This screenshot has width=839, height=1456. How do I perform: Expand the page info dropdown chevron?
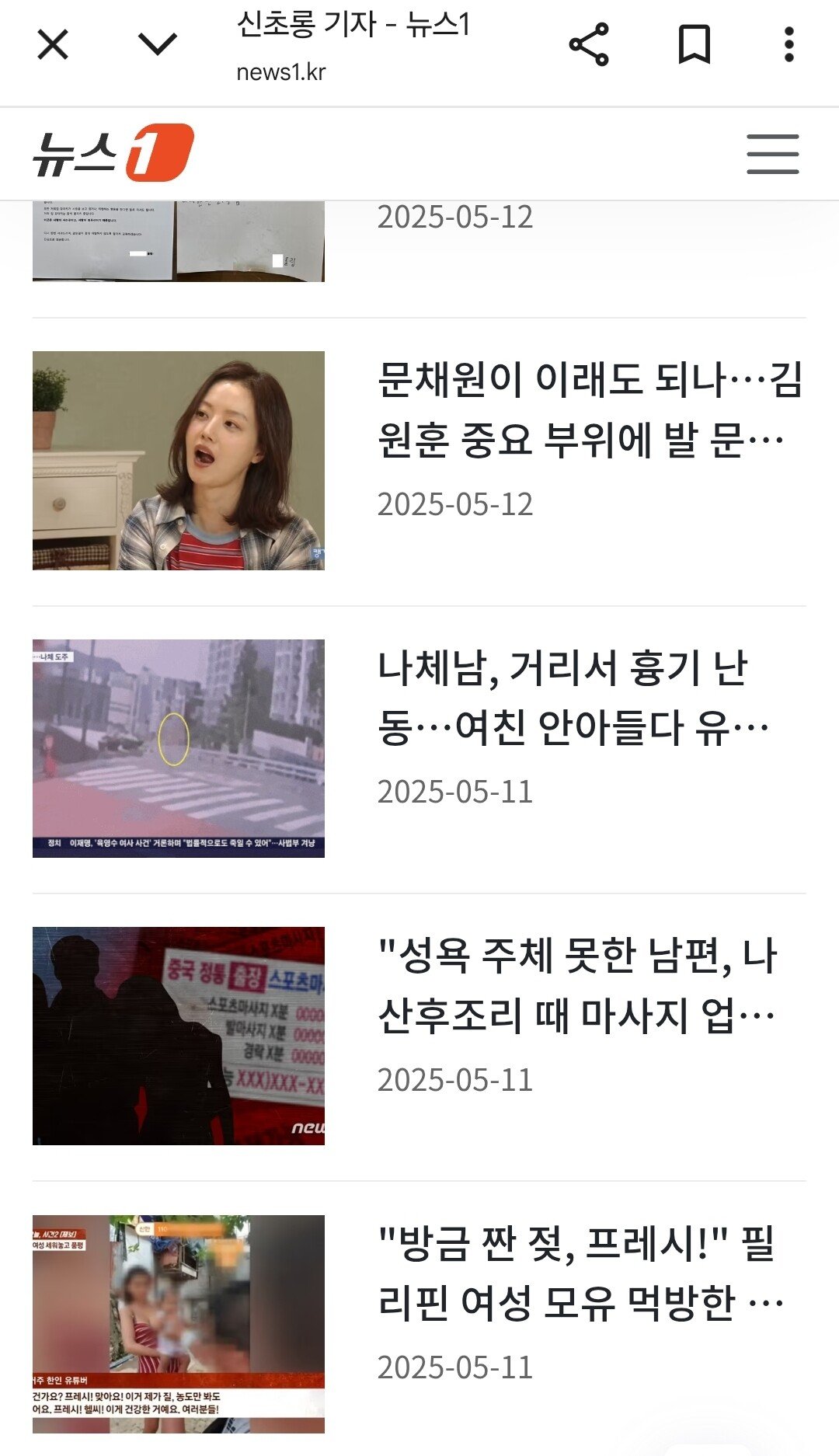point(158,44)
